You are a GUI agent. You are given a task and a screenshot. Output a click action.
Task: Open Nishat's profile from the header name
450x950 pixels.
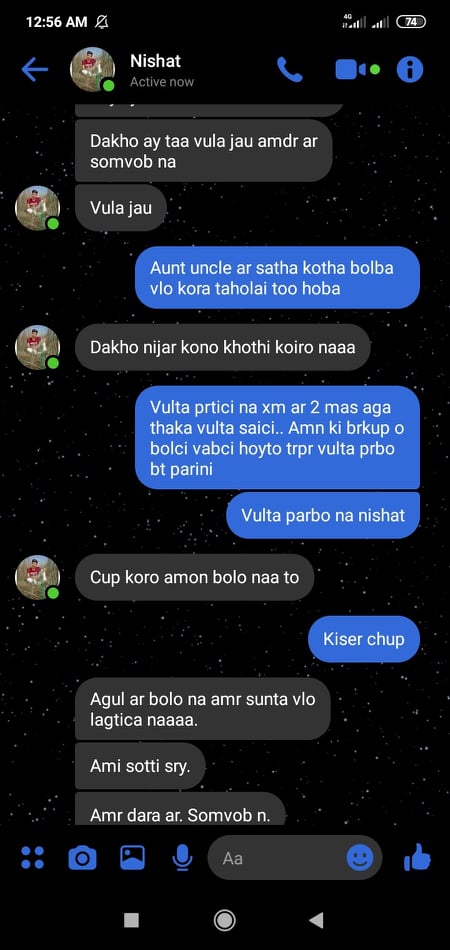coord(155,61)
